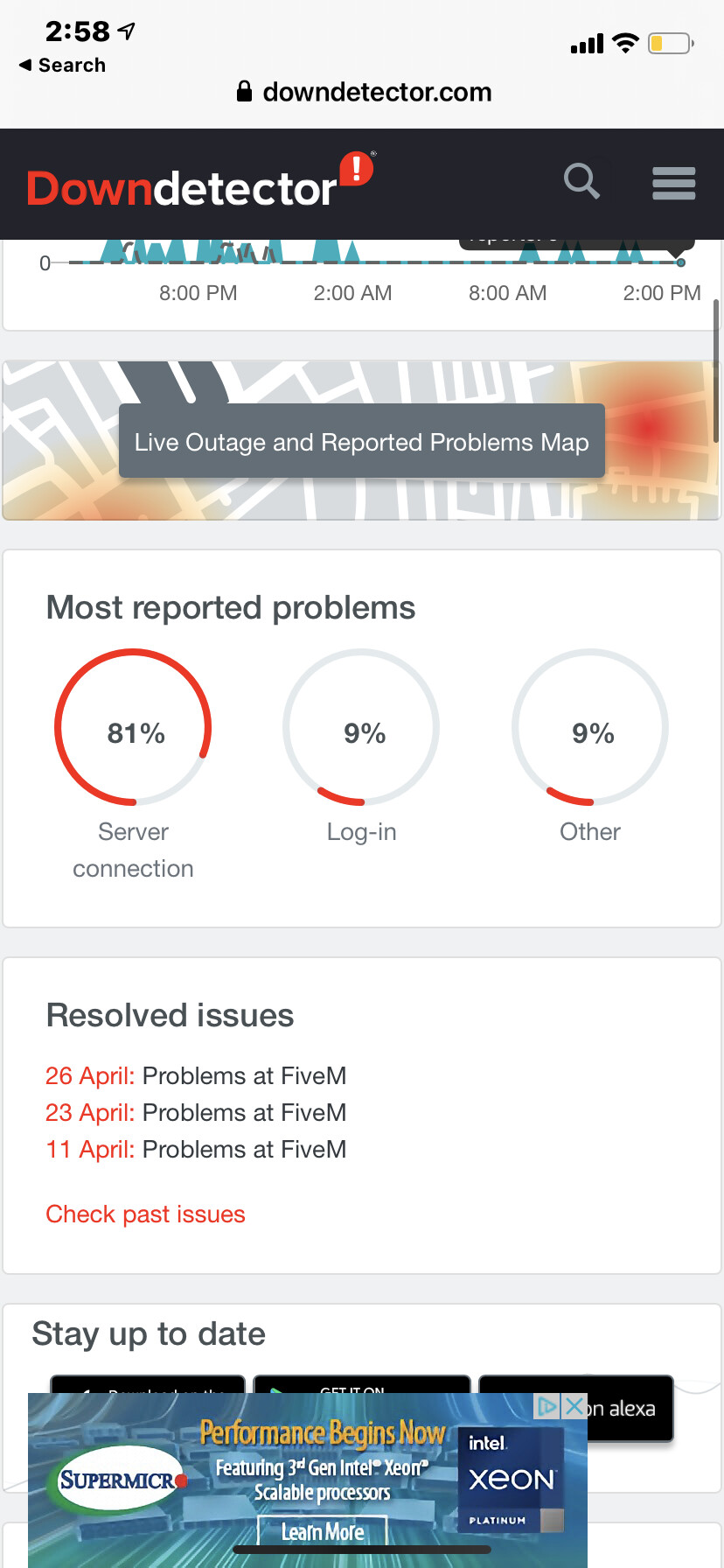This screenshot has width=724, height=1568.
Task: Tap Check past issues link
Action: point(145,1214)
